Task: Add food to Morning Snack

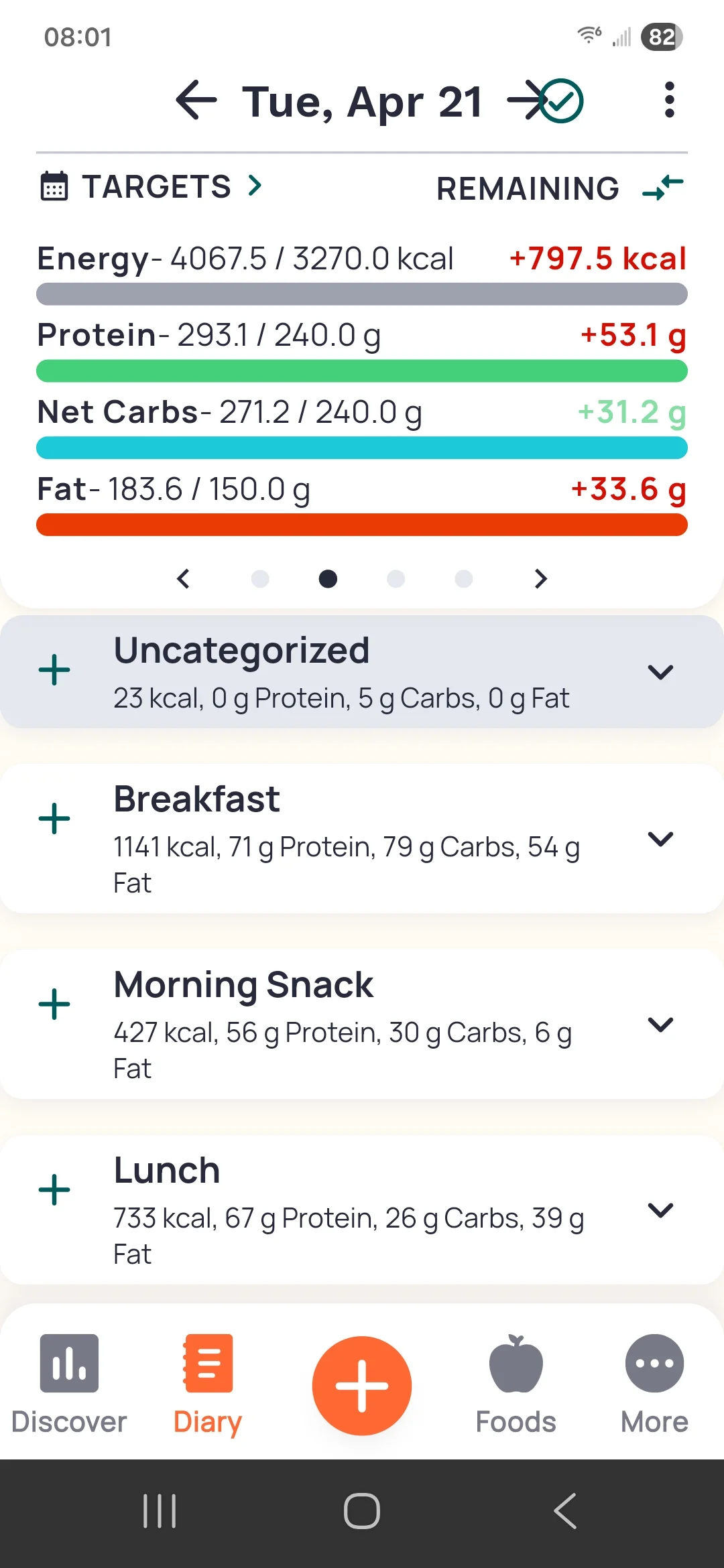Action: 54,1005
